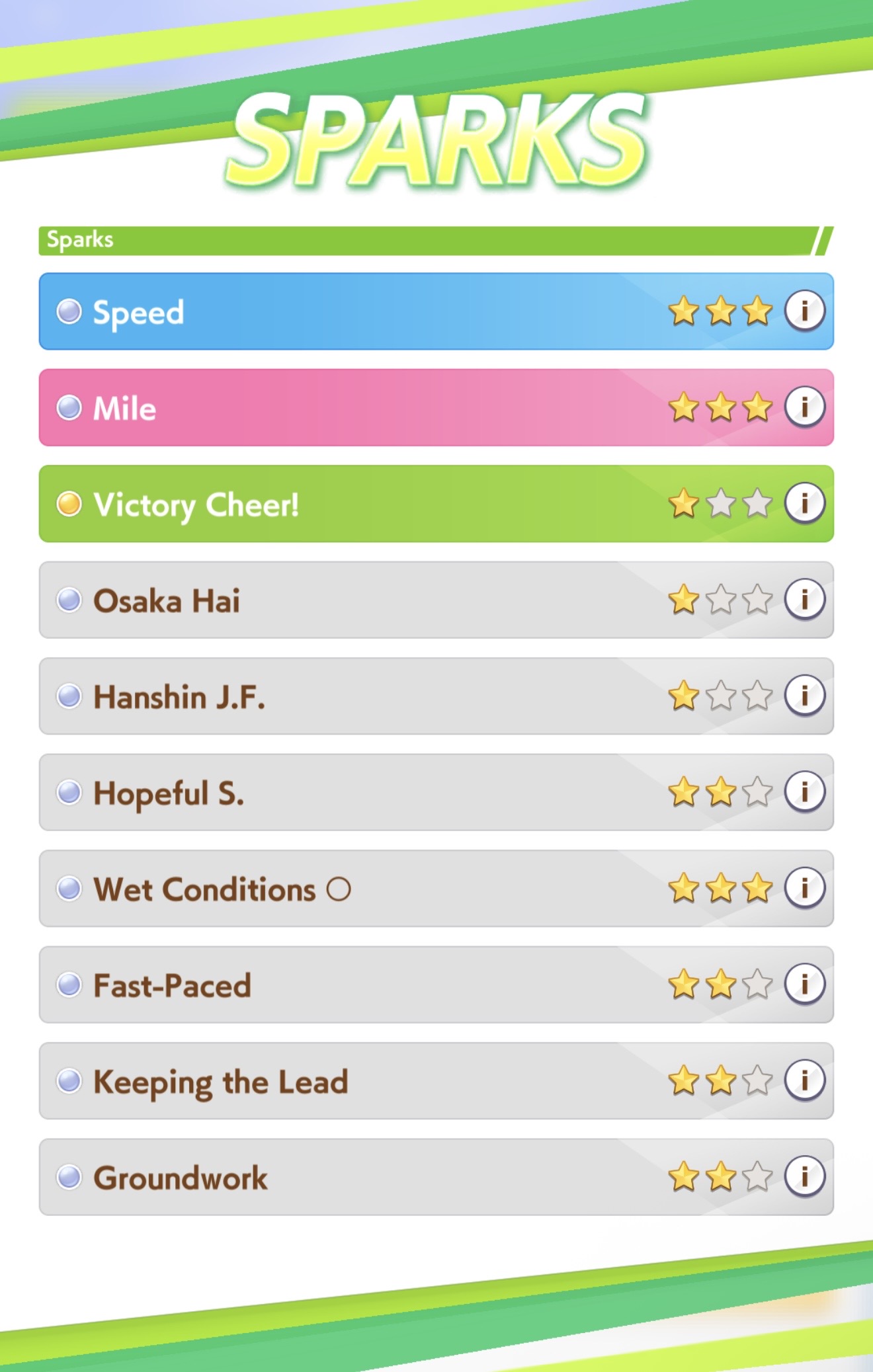Tap the info icon for Fast-Paced
The image size is (873, 1372).
click(804, 983)
